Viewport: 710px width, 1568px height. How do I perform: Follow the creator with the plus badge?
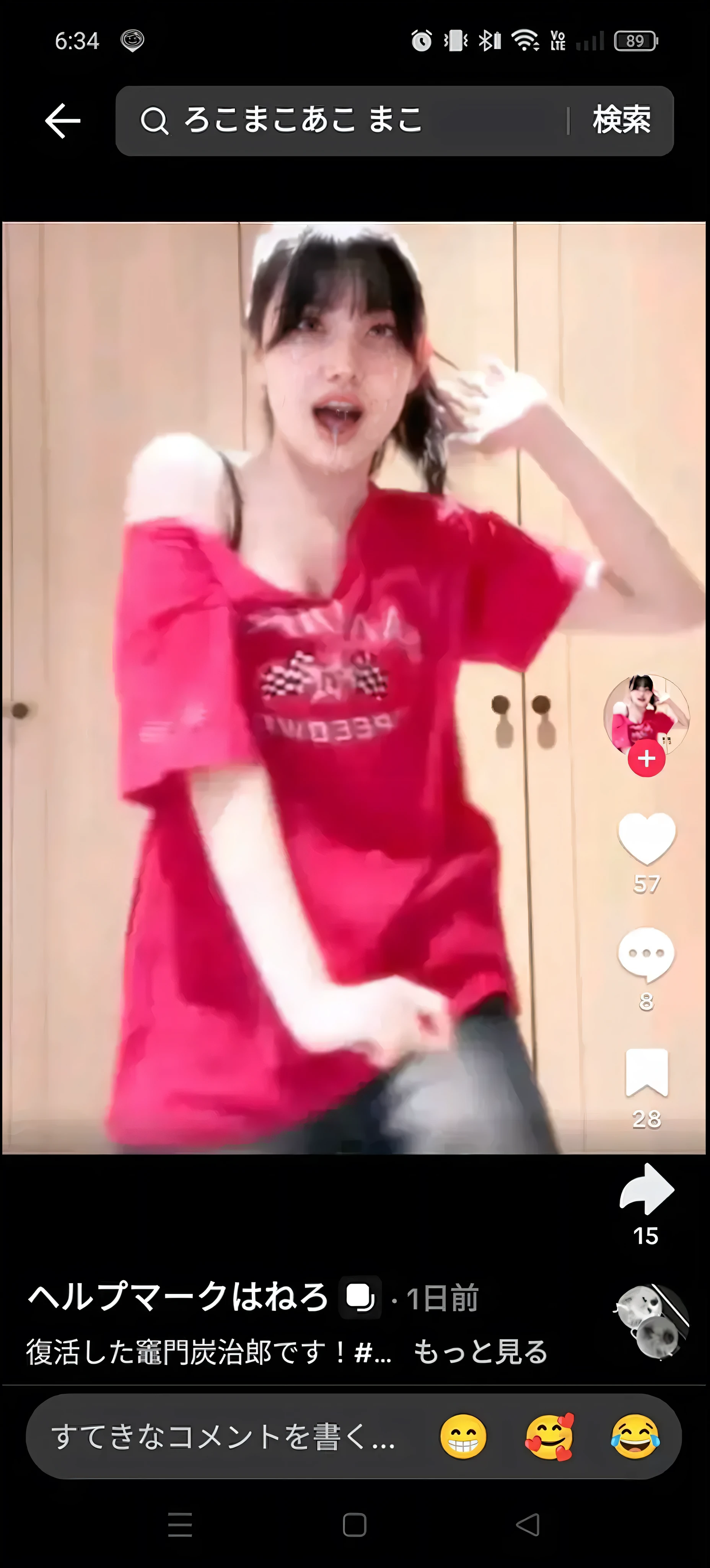click(646, 758)
